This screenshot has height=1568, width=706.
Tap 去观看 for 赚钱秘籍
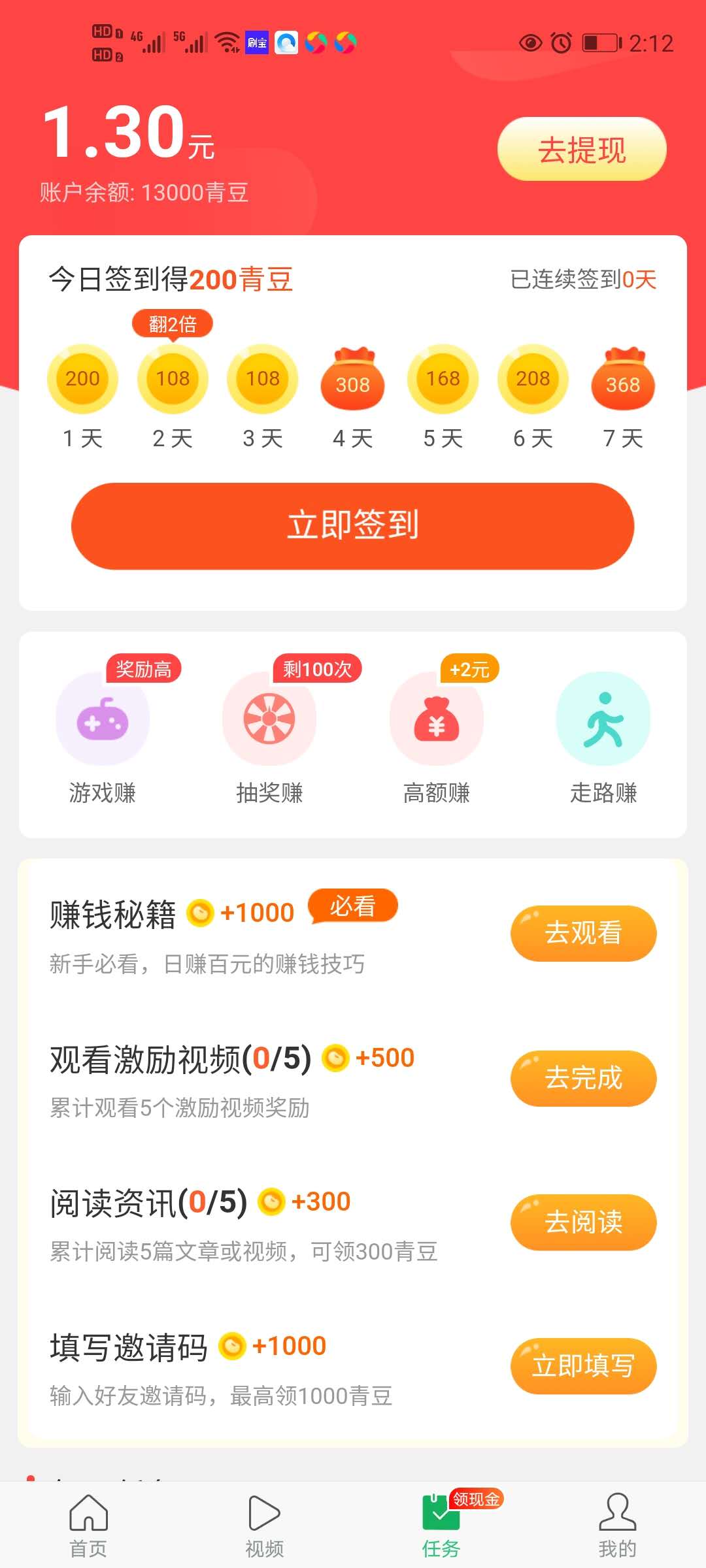click(583, 933)
